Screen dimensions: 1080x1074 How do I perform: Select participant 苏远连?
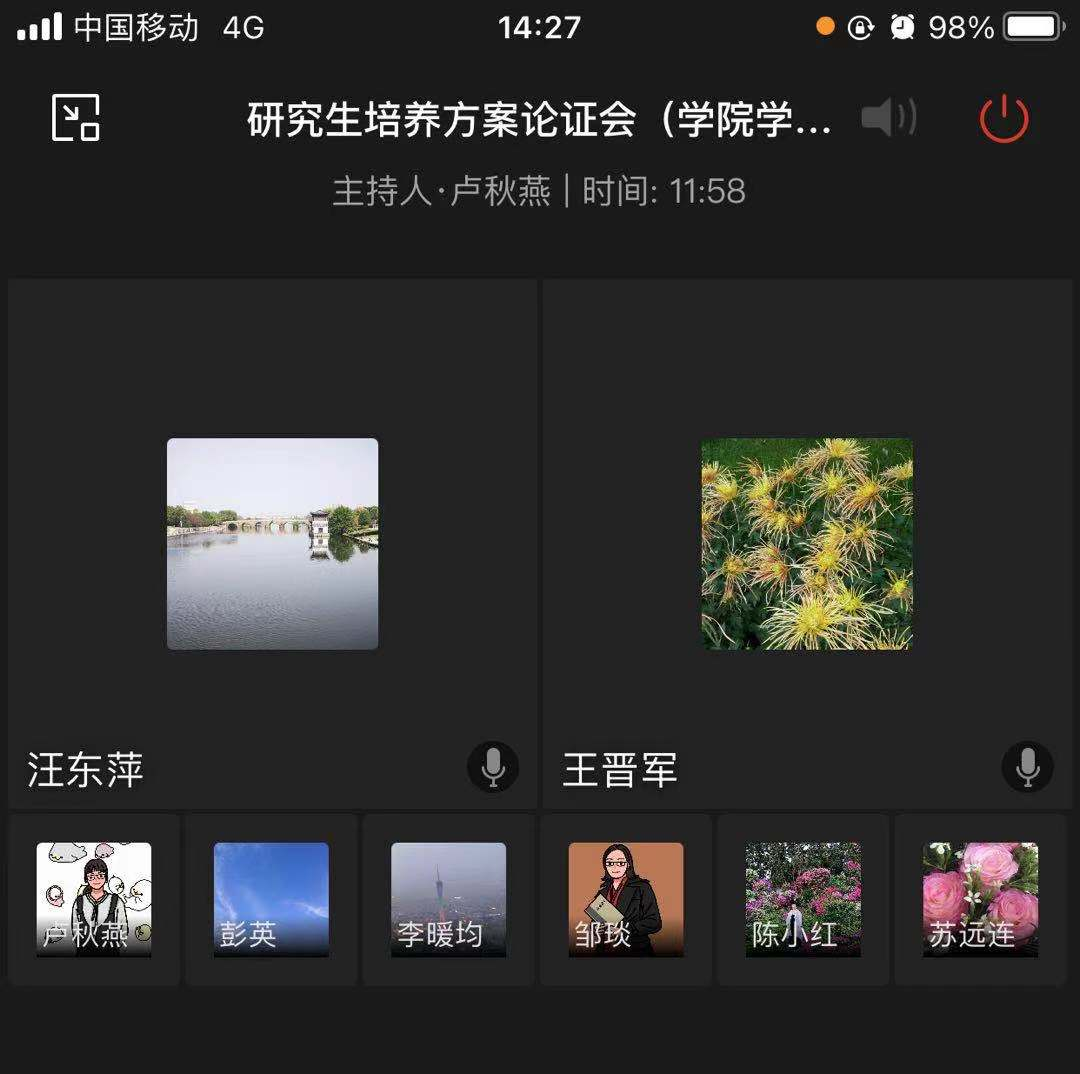click(x=980, y=899)
